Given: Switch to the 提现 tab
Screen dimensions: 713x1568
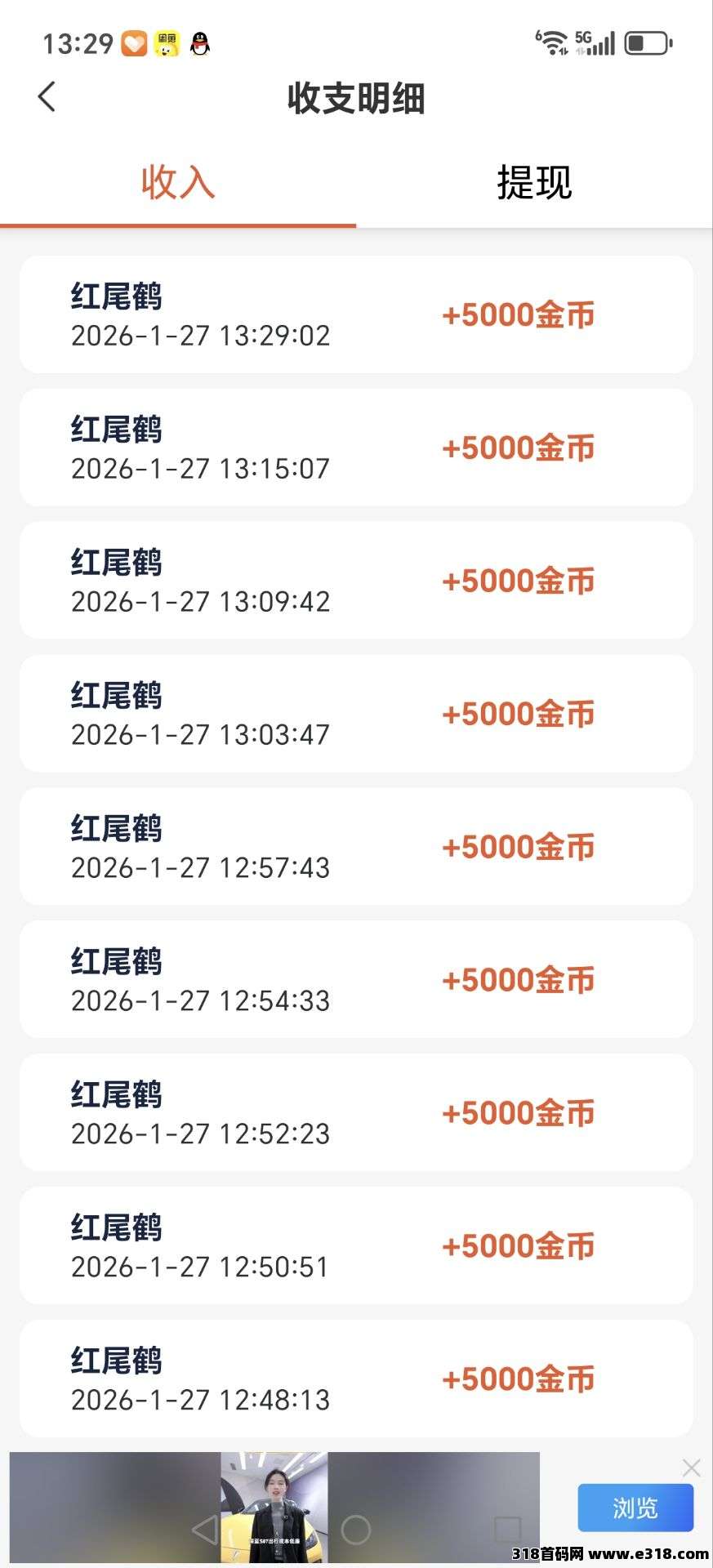Looking at the screenshot, I should 533,183.
